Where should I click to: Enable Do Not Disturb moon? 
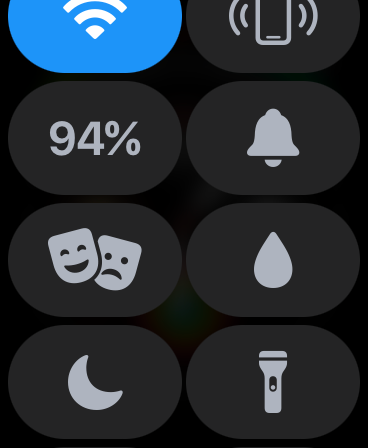point(95,382)
